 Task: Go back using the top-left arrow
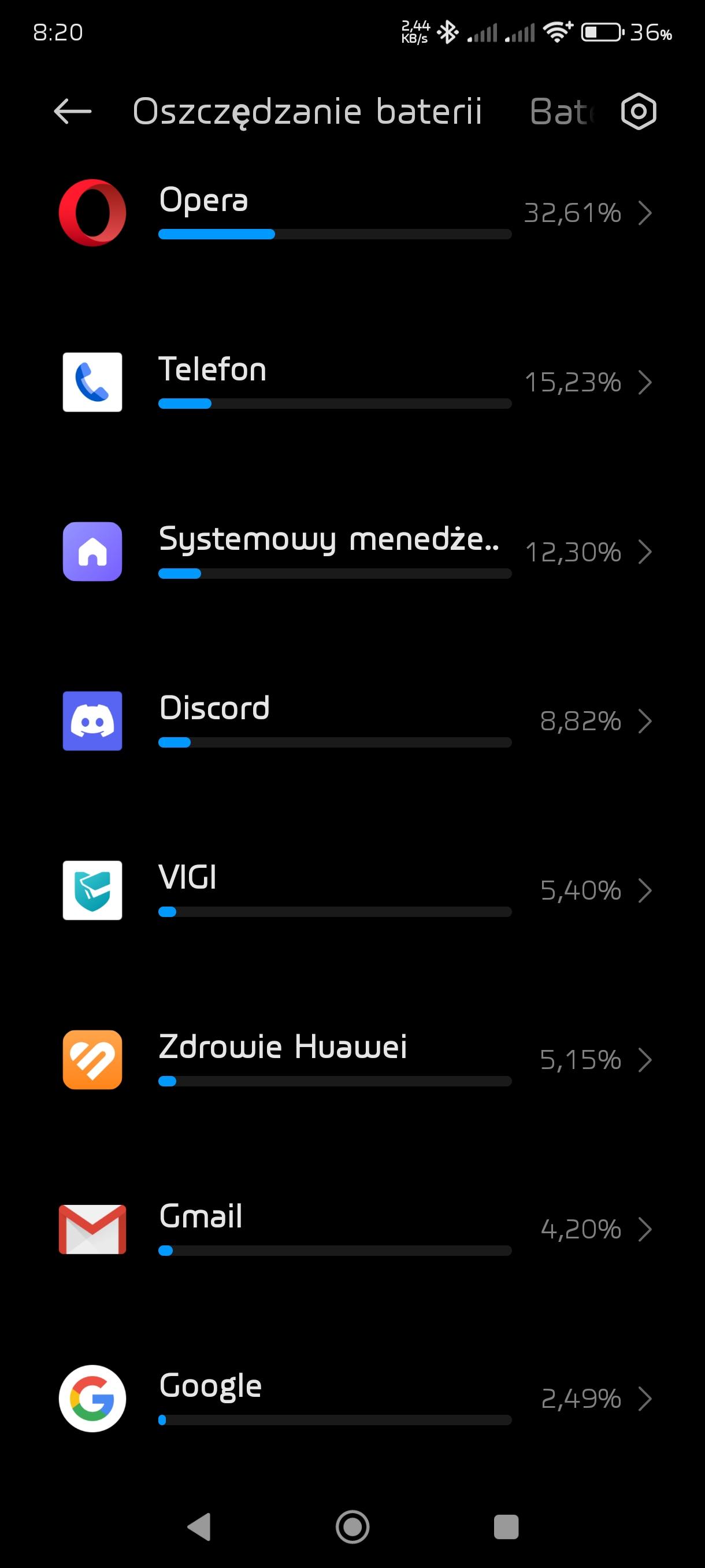coord(72,112)
